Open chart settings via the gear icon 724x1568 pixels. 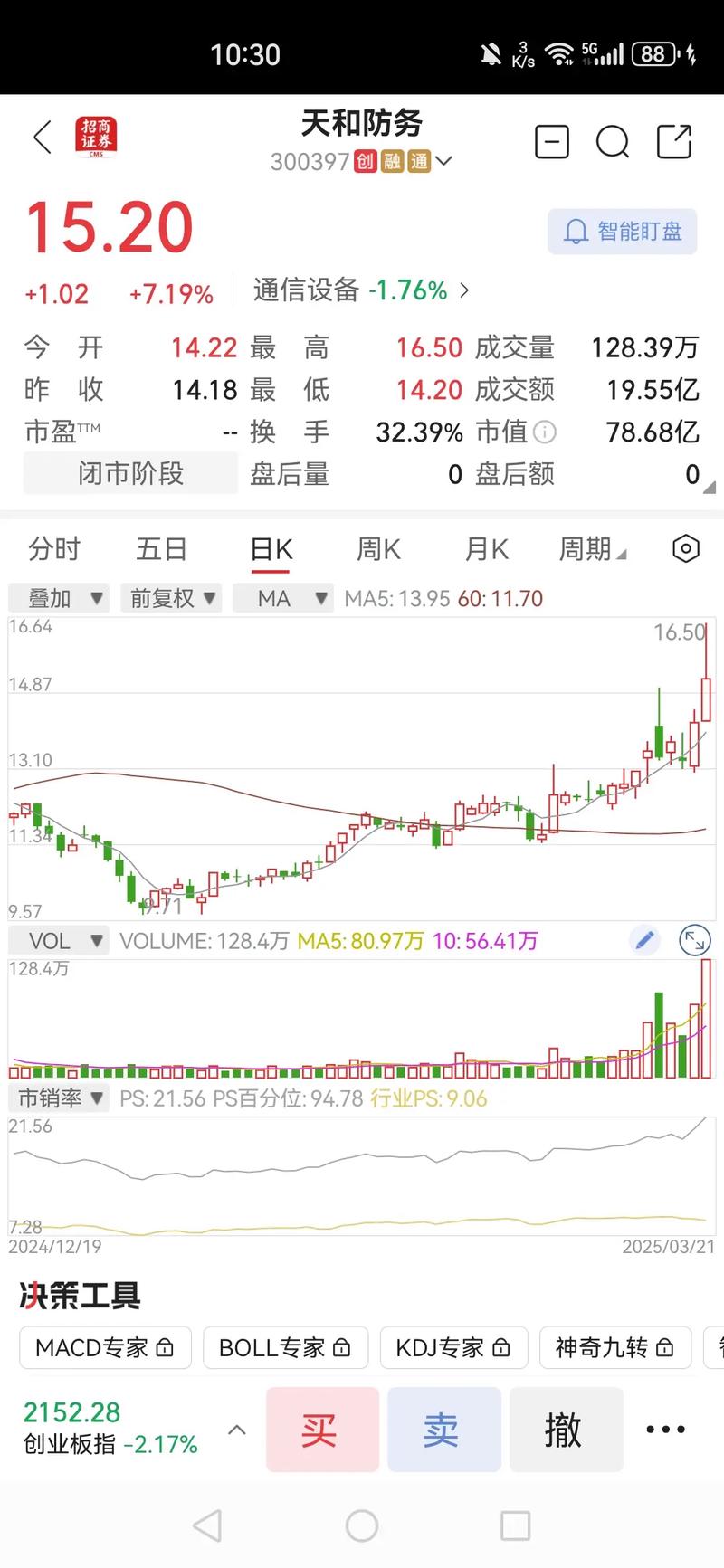(685, 548)
